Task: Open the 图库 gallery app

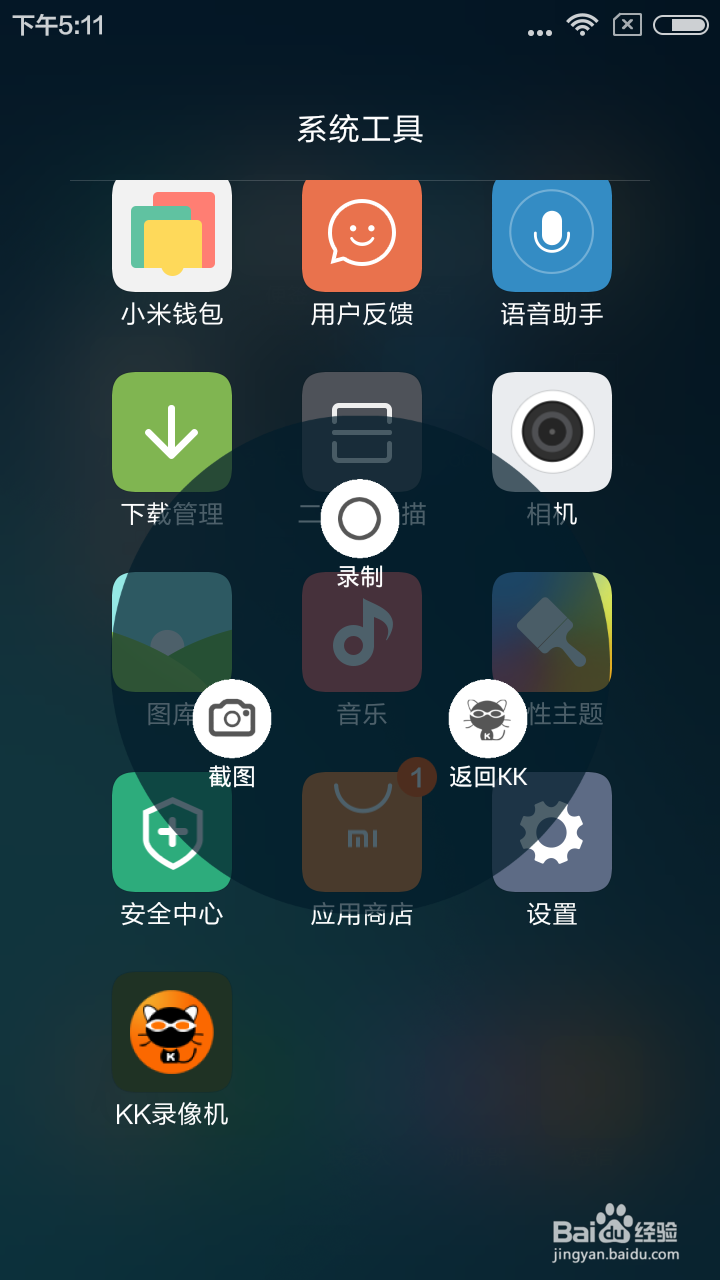Action: [171, 631]
